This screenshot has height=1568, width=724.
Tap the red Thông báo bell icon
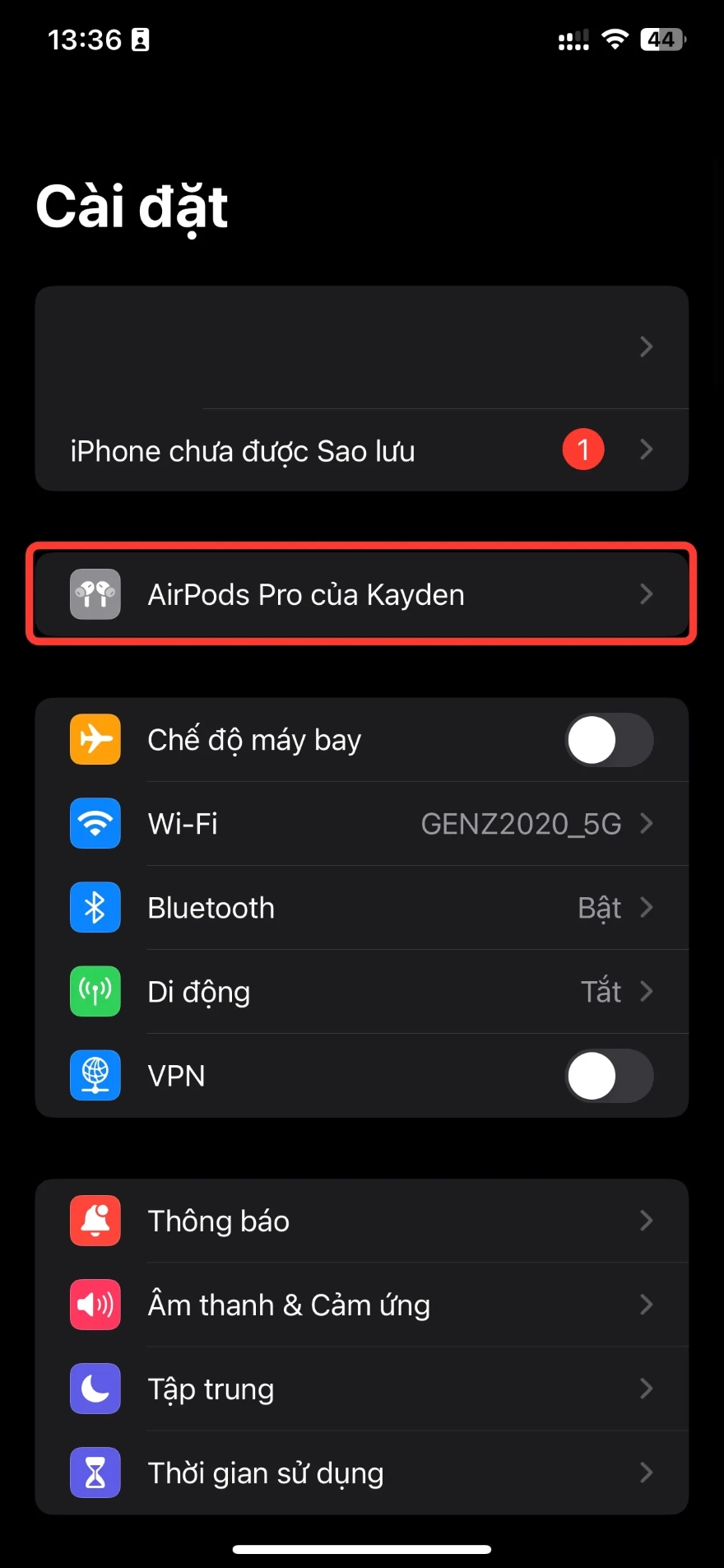click(95, 1221)
